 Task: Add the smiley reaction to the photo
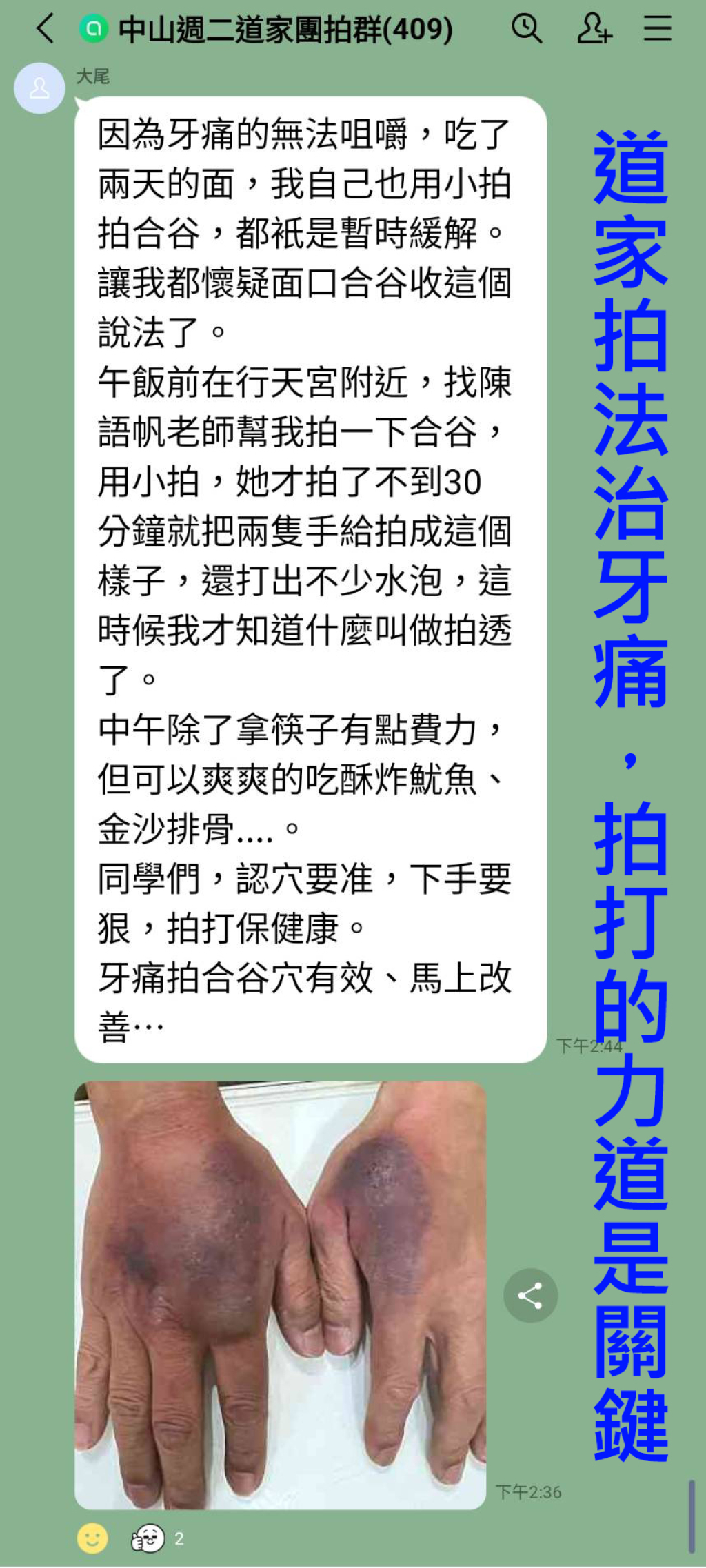click(x=92, y=1538)
